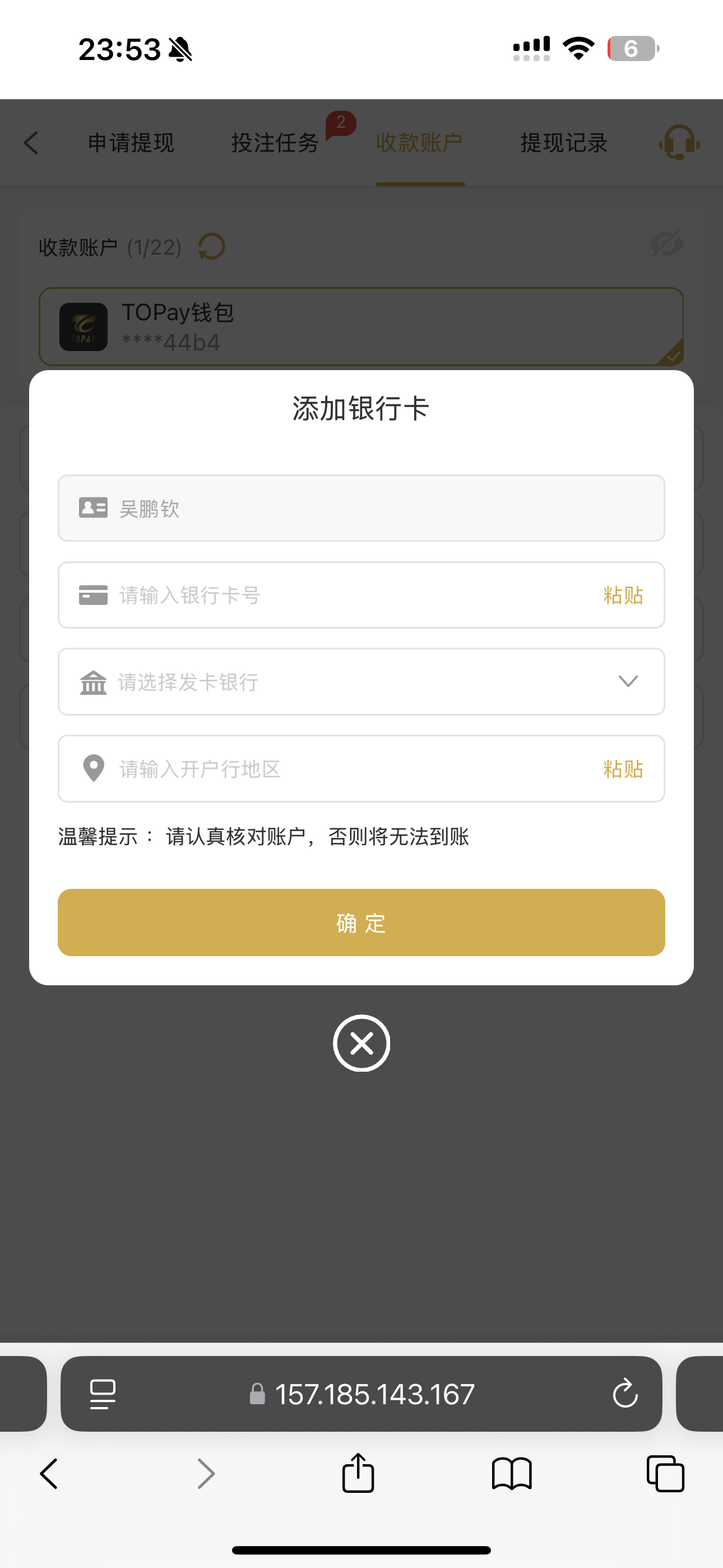
Task: Open Safari bookmarks
Action: pos(511,1474)
